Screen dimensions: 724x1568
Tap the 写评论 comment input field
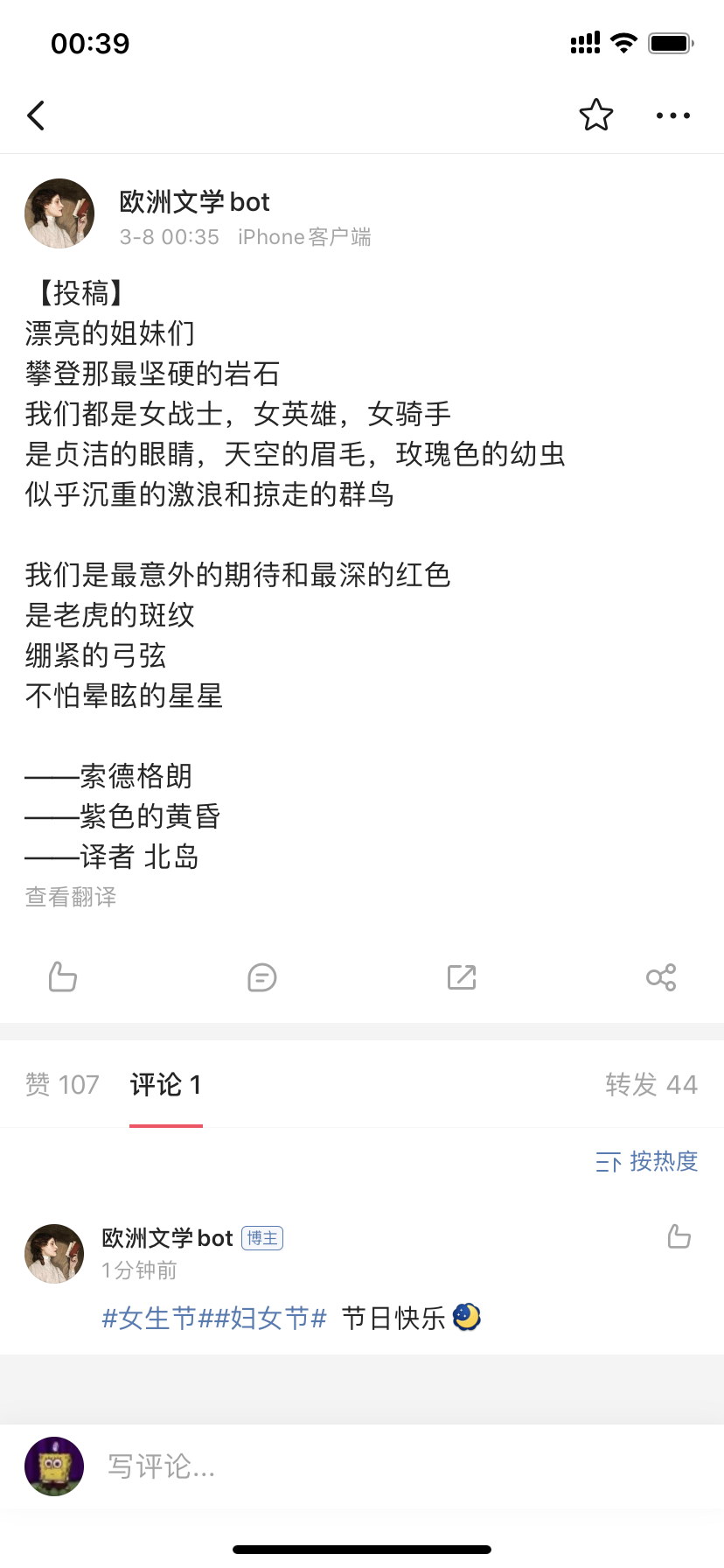(350, 1466)
